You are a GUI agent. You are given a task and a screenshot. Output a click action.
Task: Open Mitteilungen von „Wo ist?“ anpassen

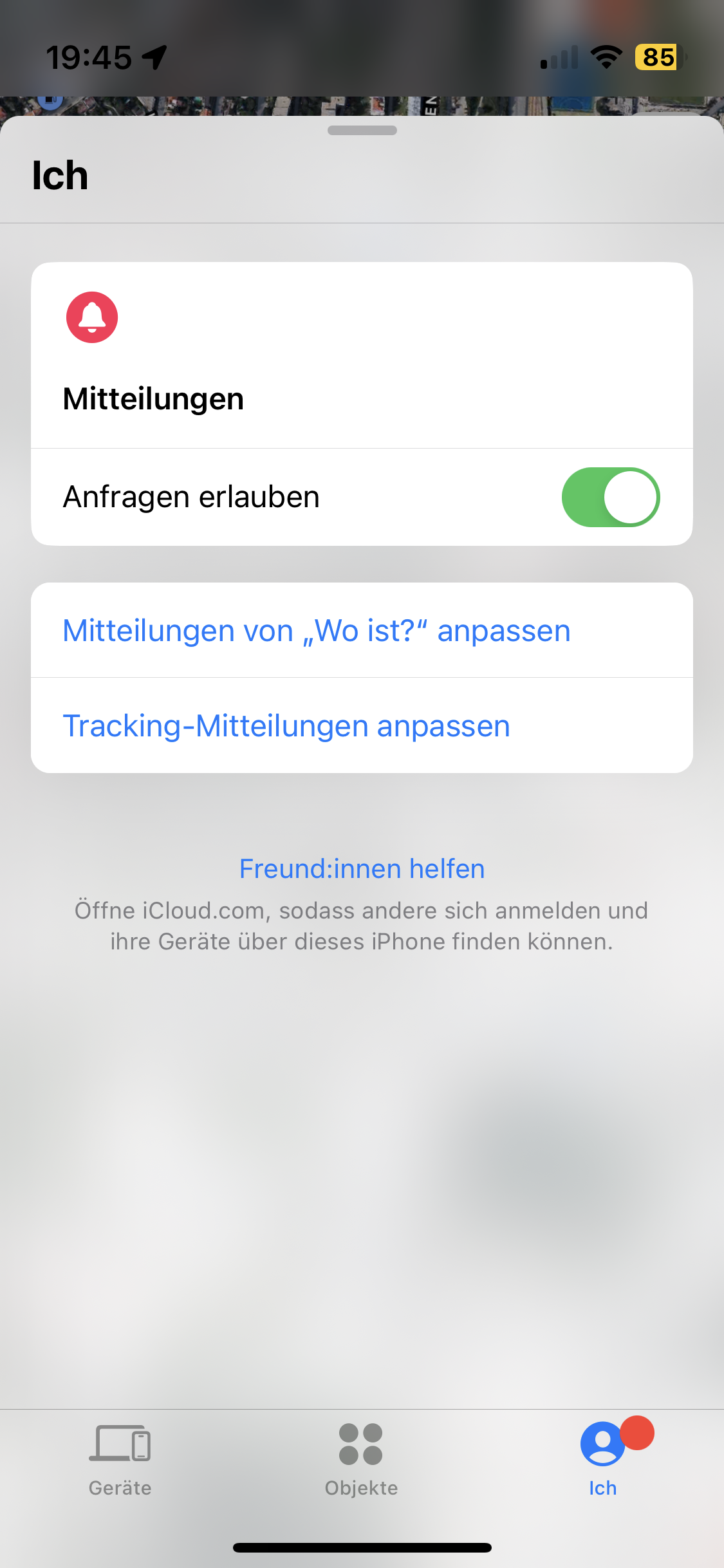point(316,631)
